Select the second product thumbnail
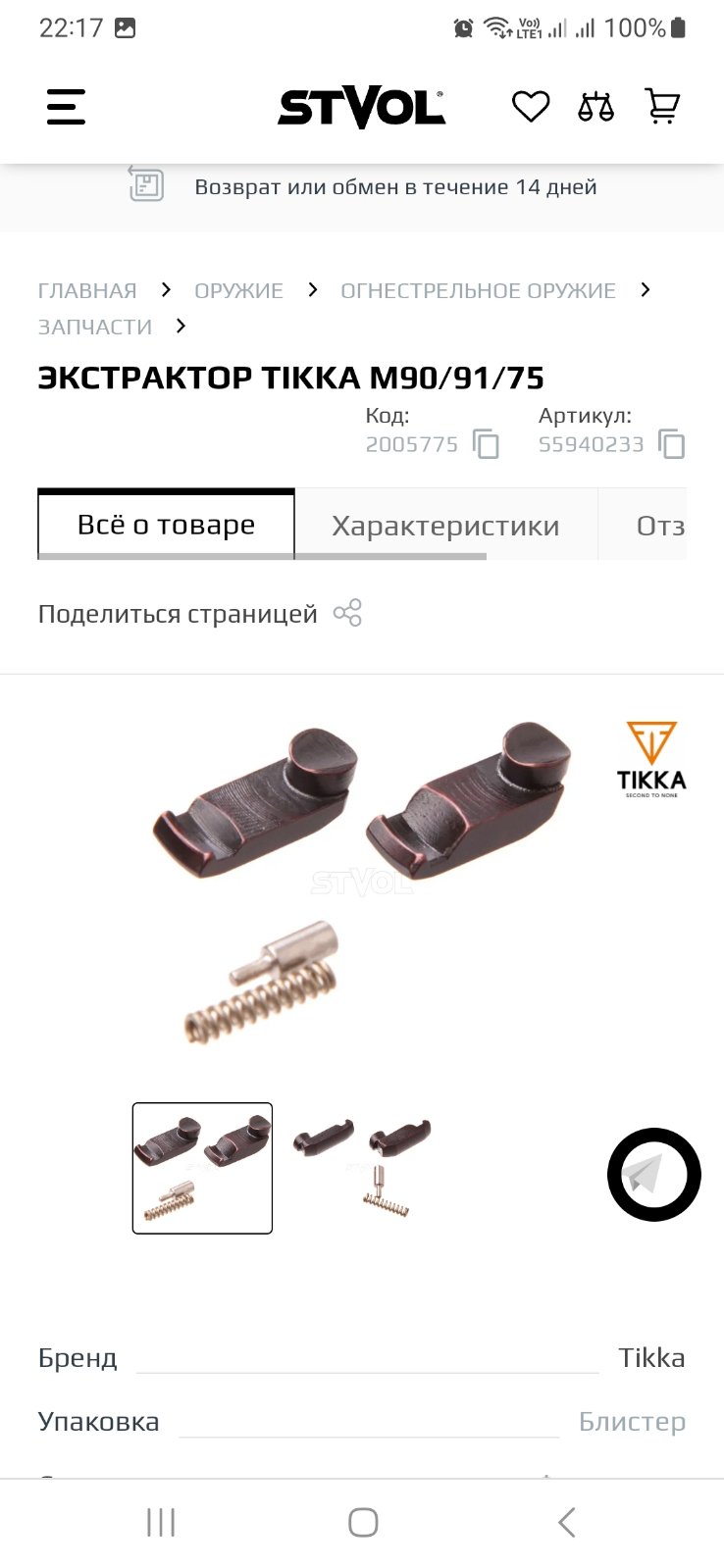Image resolution: width=724 pixels, height=1568 pixels. tap(361, 1168)
